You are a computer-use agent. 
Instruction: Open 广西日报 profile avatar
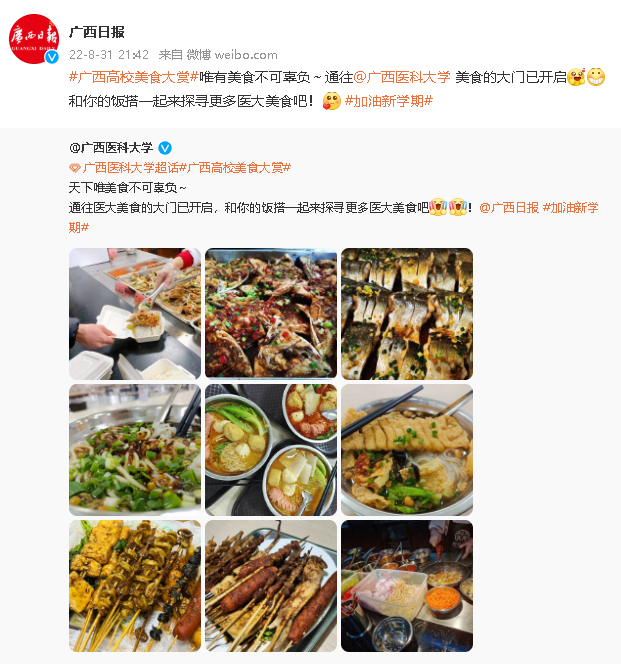[34, 39]
